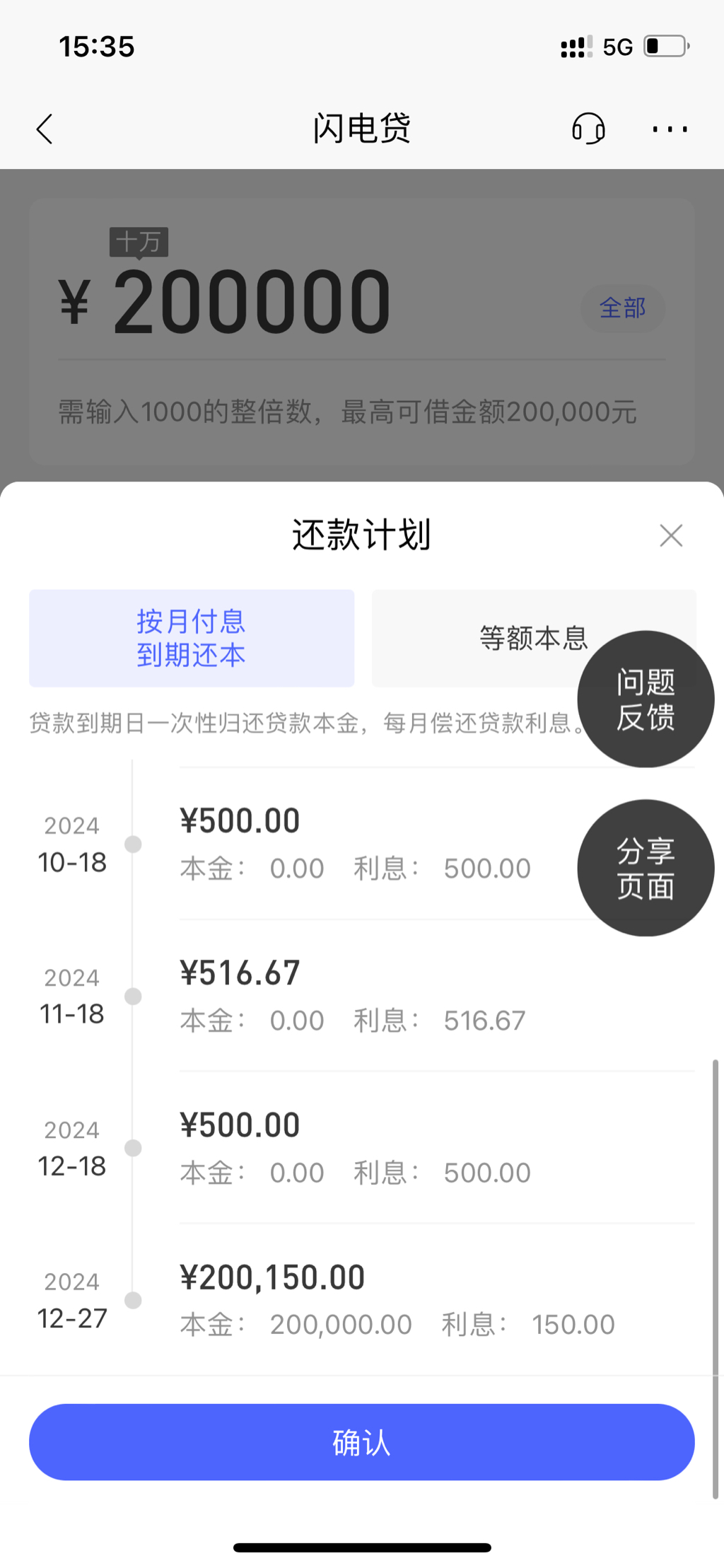The height and width of the screenshot is (1568, 724).
Task: Confirm the plan with 确认
Action: pyautogui.click(x=362, y=1442)
